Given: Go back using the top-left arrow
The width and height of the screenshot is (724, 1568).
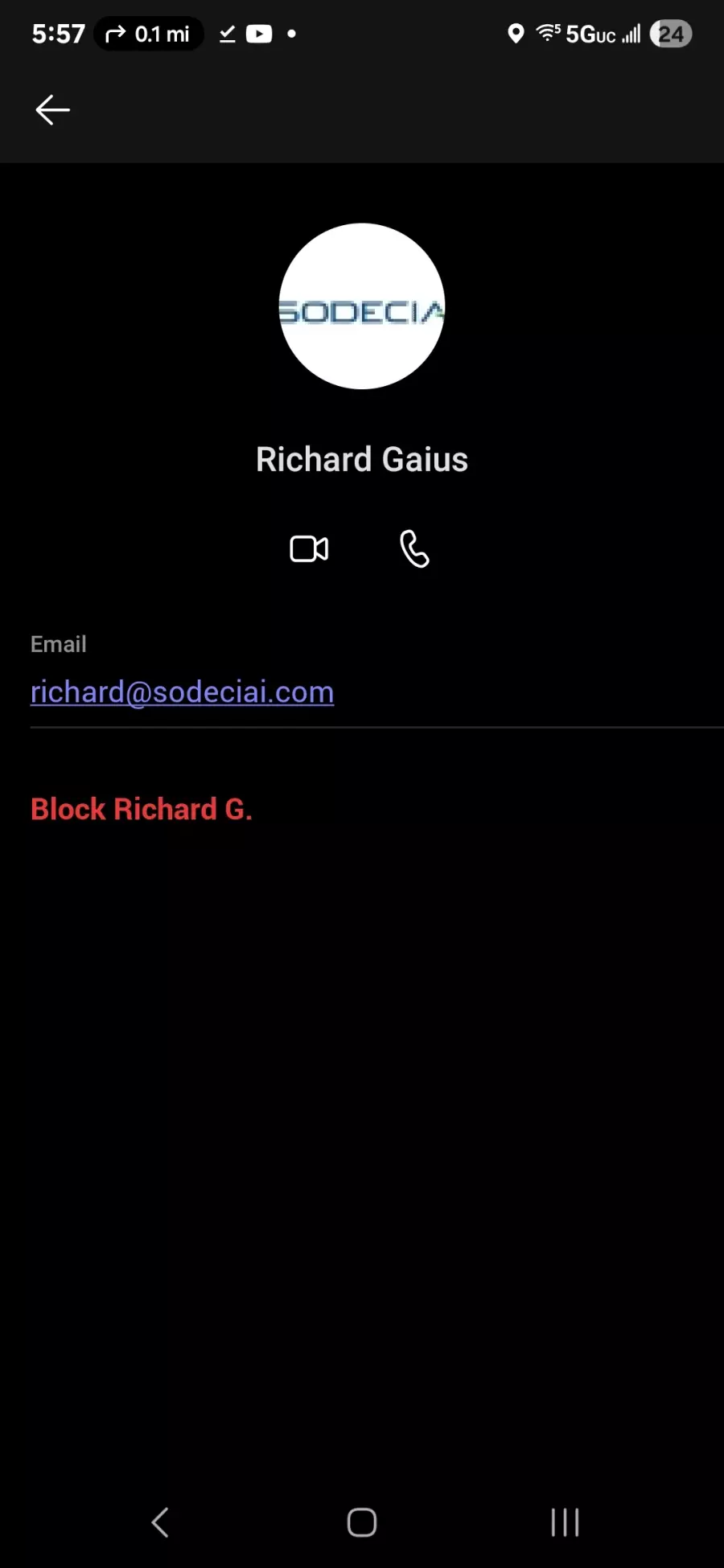Looking at the screenshot, I should pos(53,110).
